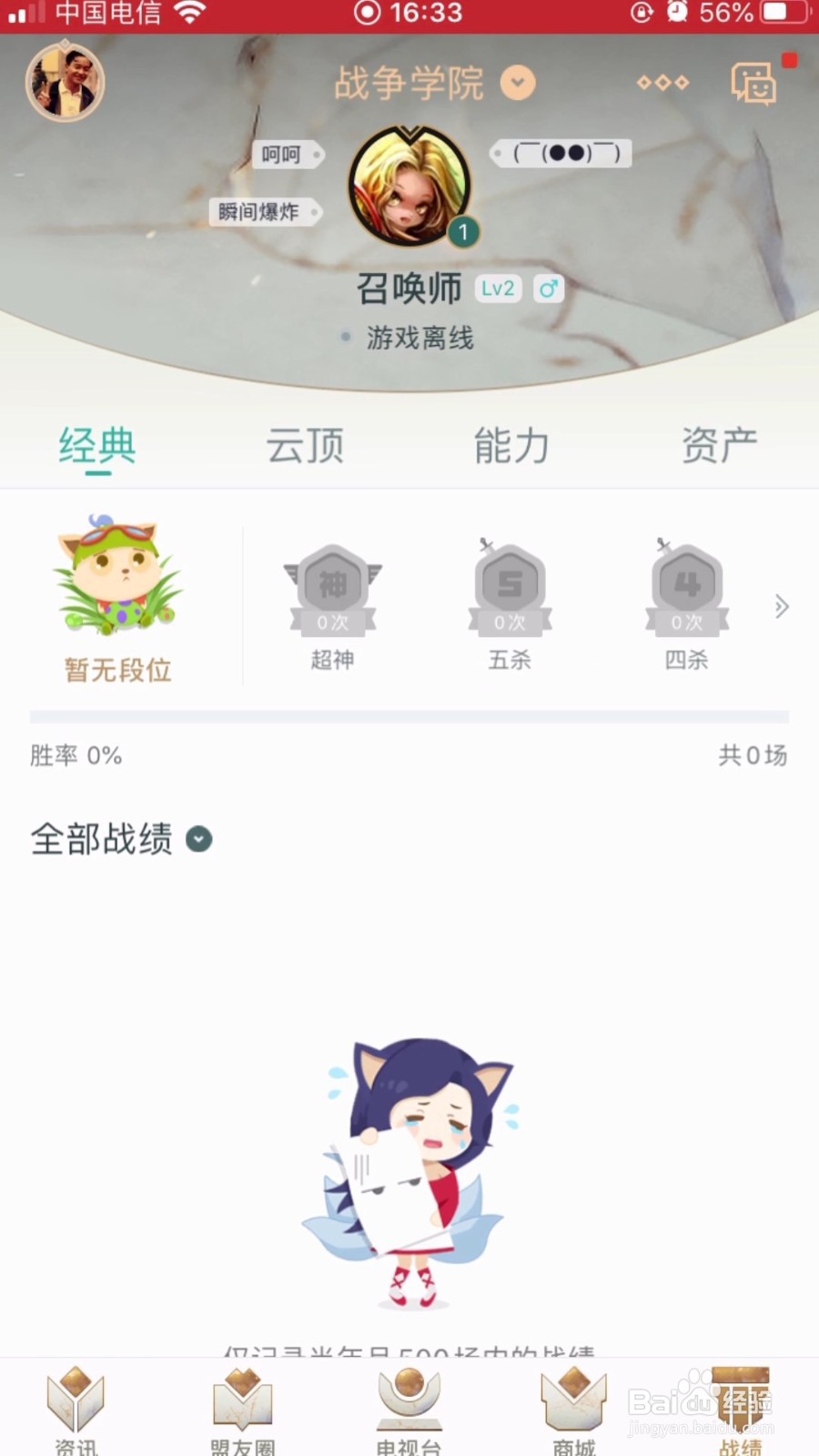This screenshot has width=819, height=1456.
Task: Click the 瞬间爆炸 tag bubble
Action: click(x=262, y=213)
